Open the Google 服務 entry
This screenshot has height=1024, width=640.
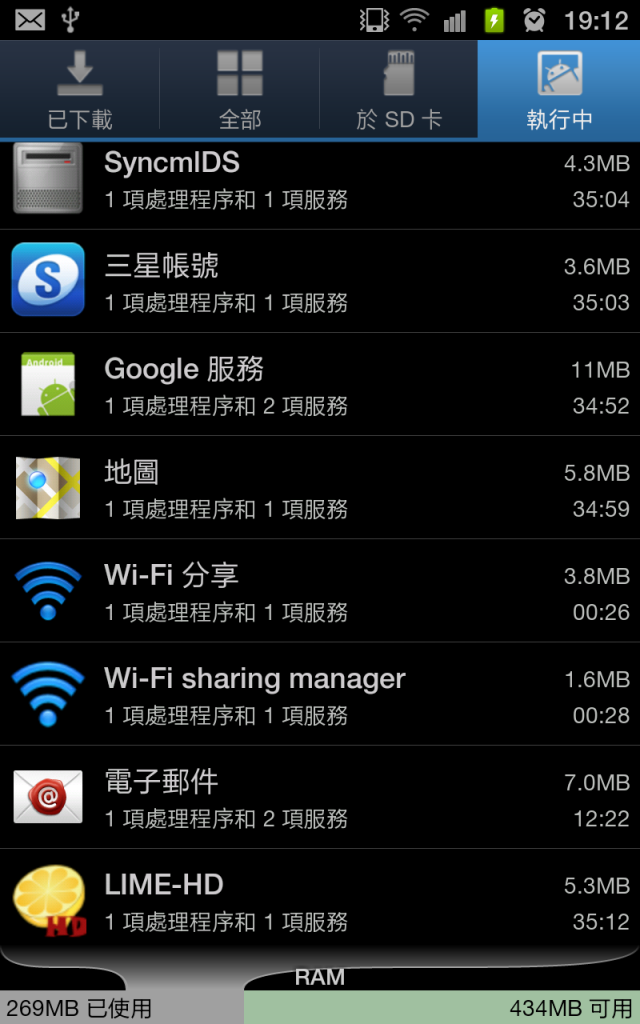tap(320, 386)
